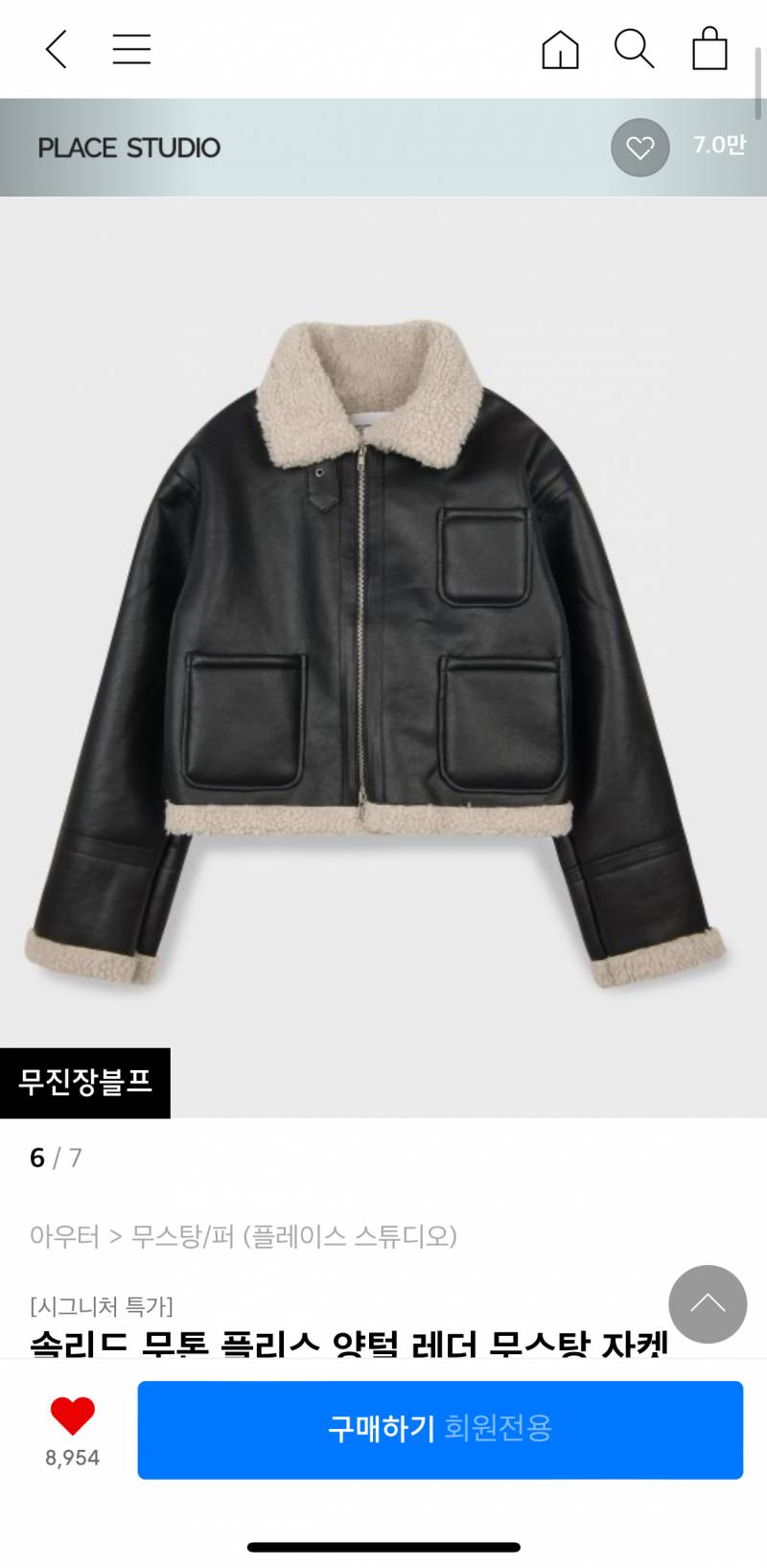Screen dimensions: 767x1568
Task: Expand 플레이스 스튜디오 brand details
Action: coord(355,1237)
